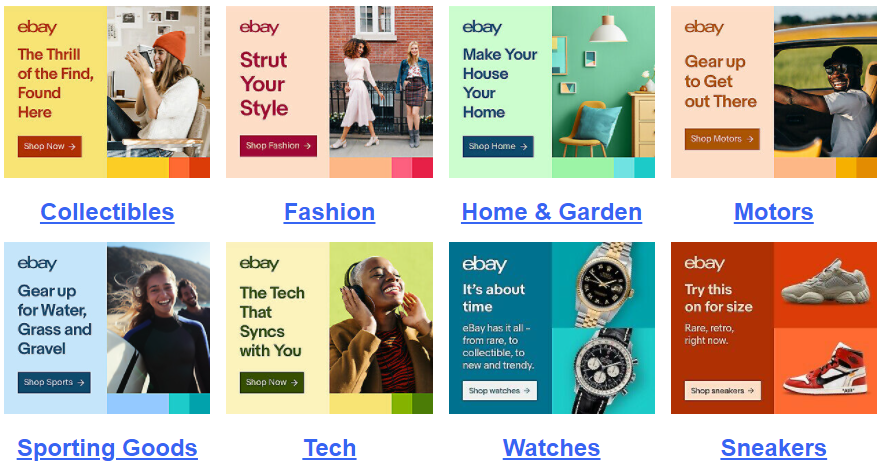This screenshot has height=462, width=892.
Task: Open the Collectibles link
Action: [x=107, y=212]
